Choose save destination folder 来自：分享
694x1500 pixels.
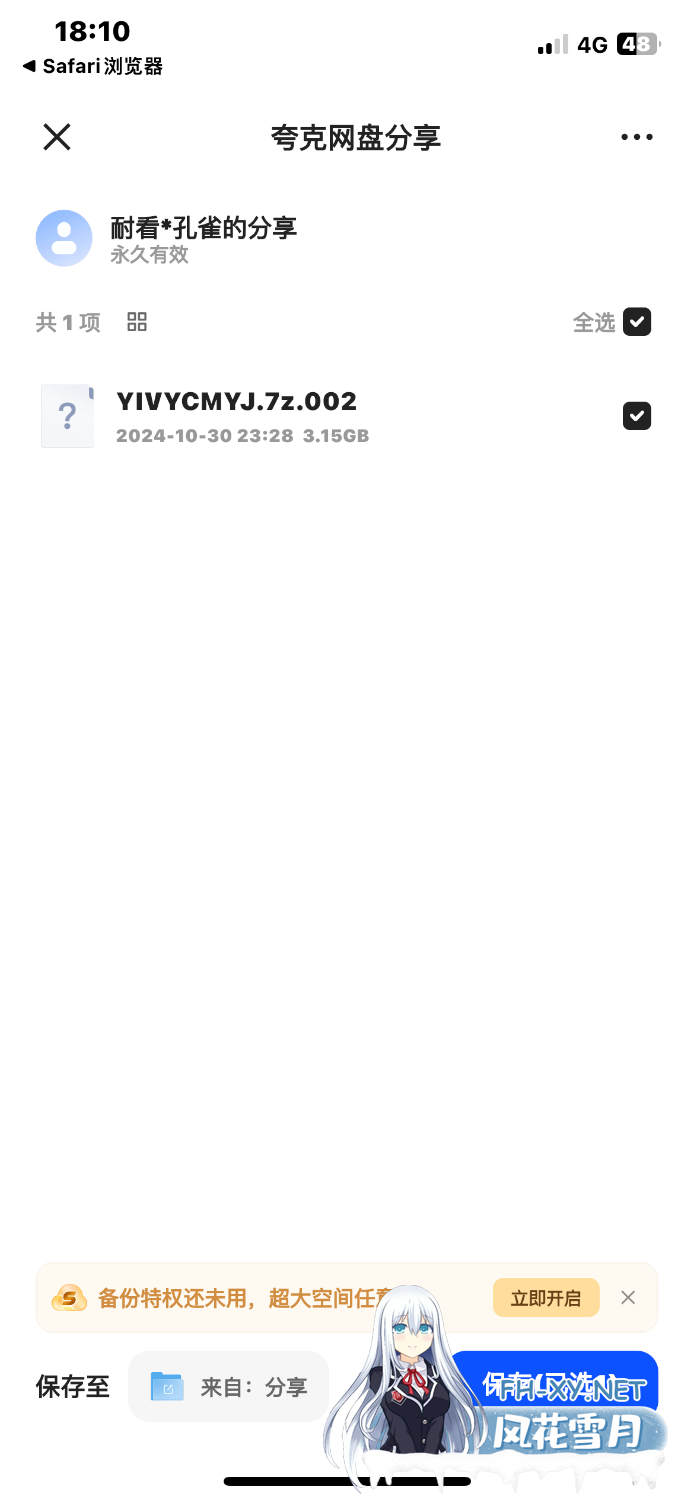coord(229,1387)
